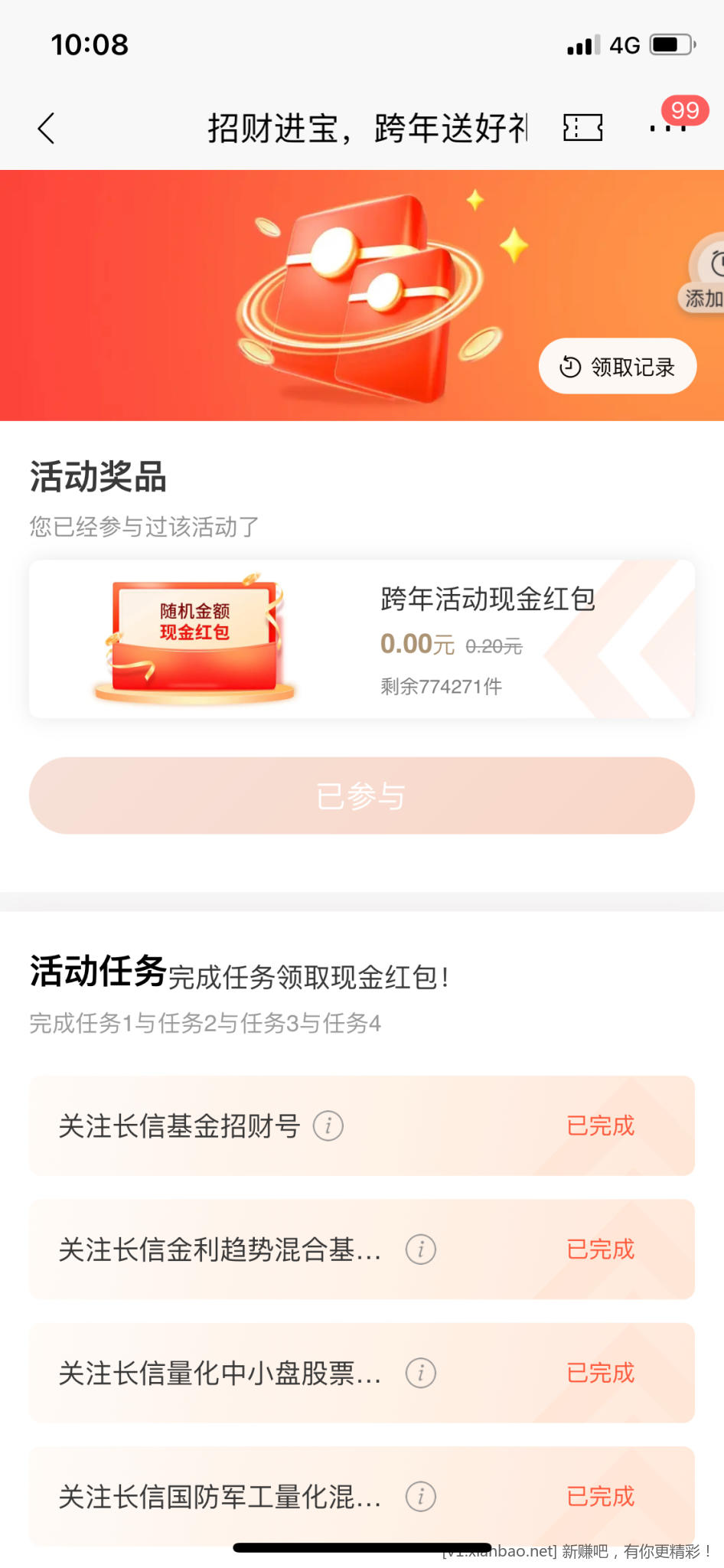The image size is (724, 1568).
Task: View info for 关注长信基金招财号 task
Action: pyautogui.click(x=328, y=1125)
